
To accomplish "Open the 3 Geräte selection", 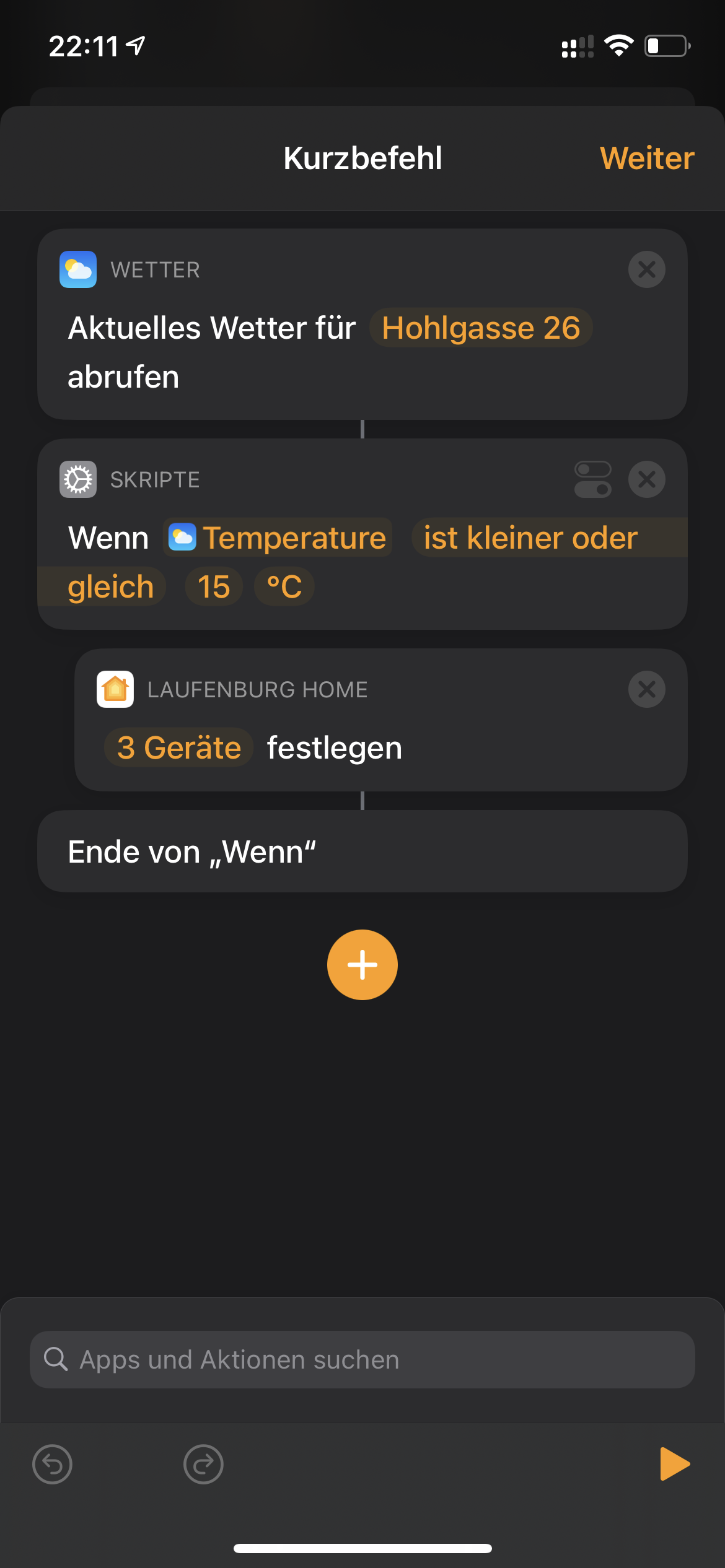I will point(178,747).
